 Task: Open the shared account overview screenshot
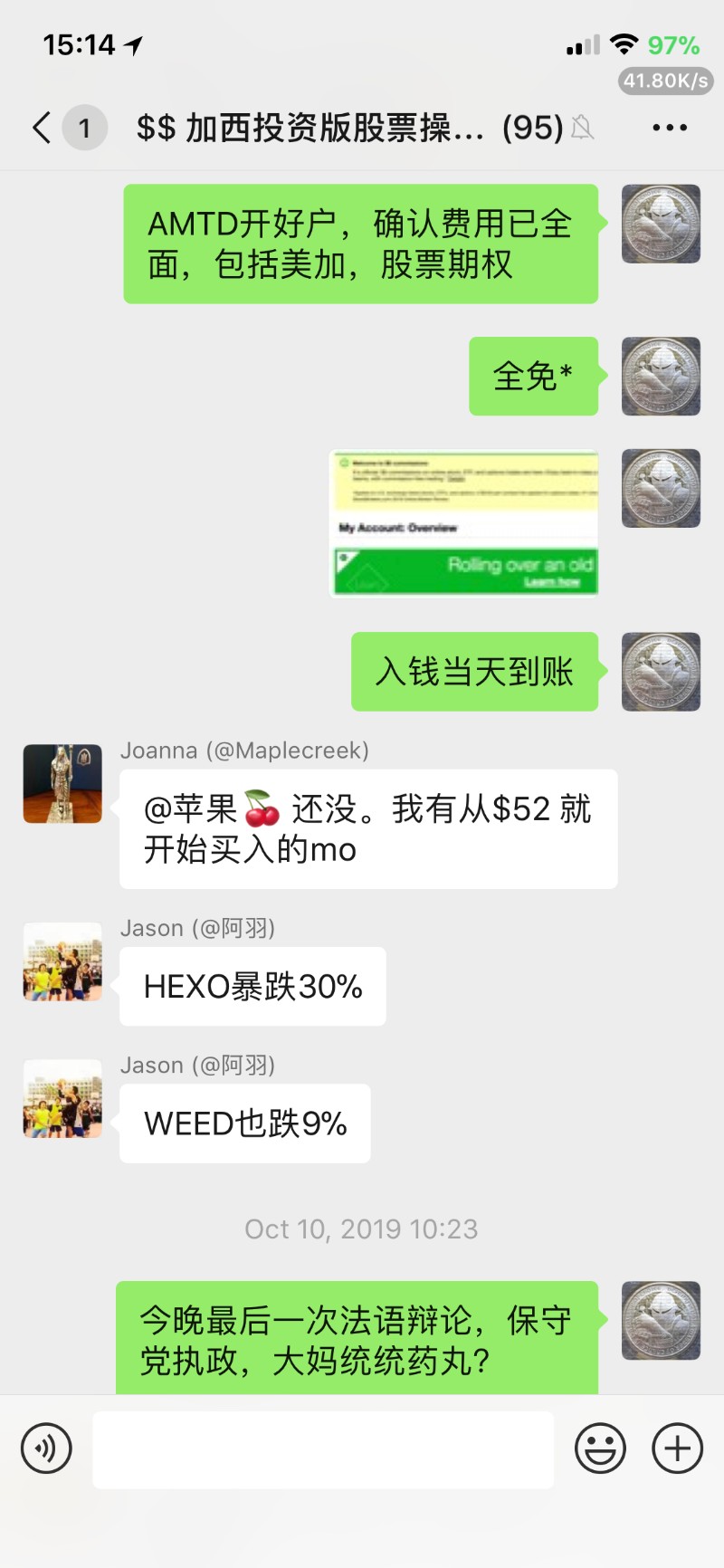click(x=464, y=523)
